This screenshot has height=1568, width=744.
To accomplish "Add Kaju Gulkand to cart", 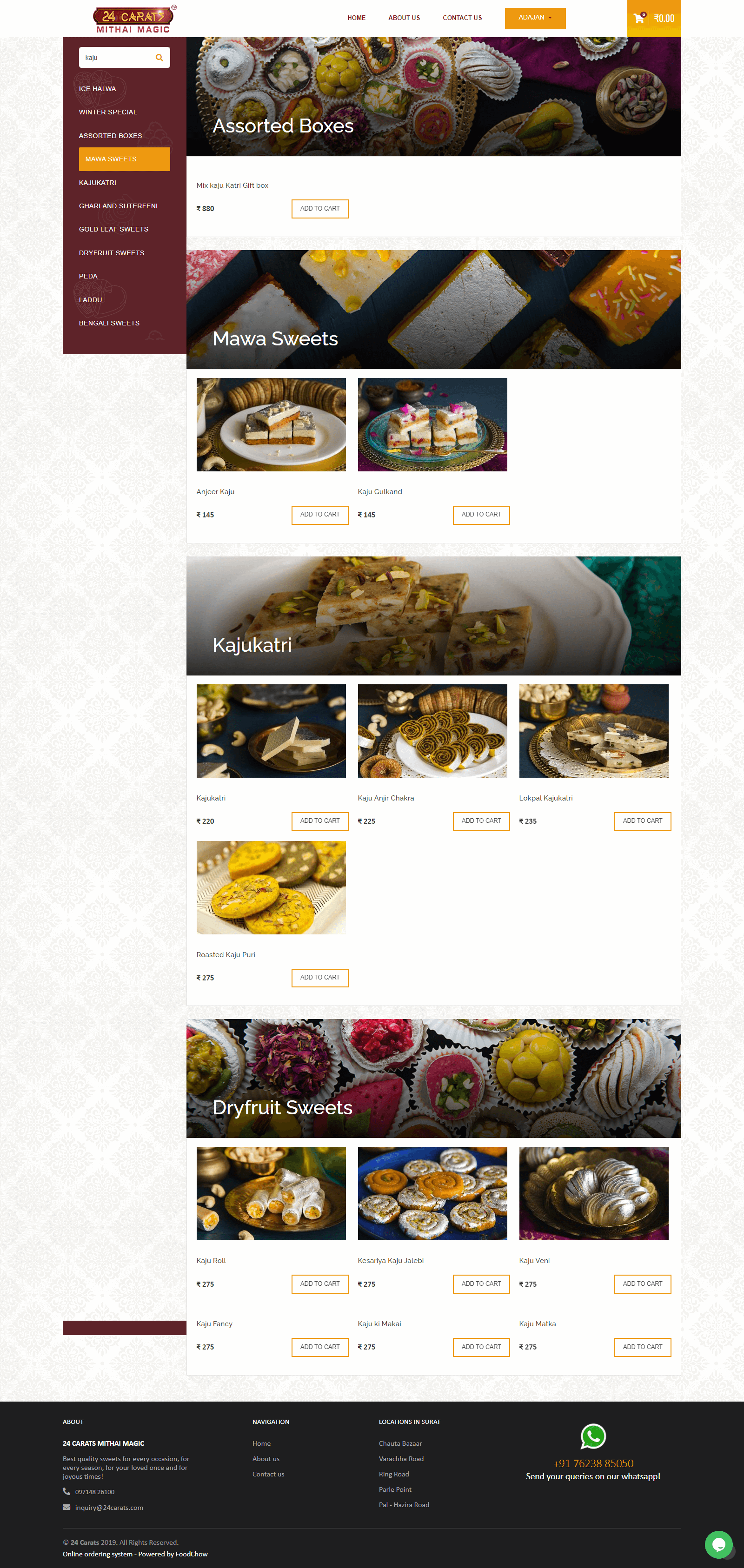I will pos(481,515).
